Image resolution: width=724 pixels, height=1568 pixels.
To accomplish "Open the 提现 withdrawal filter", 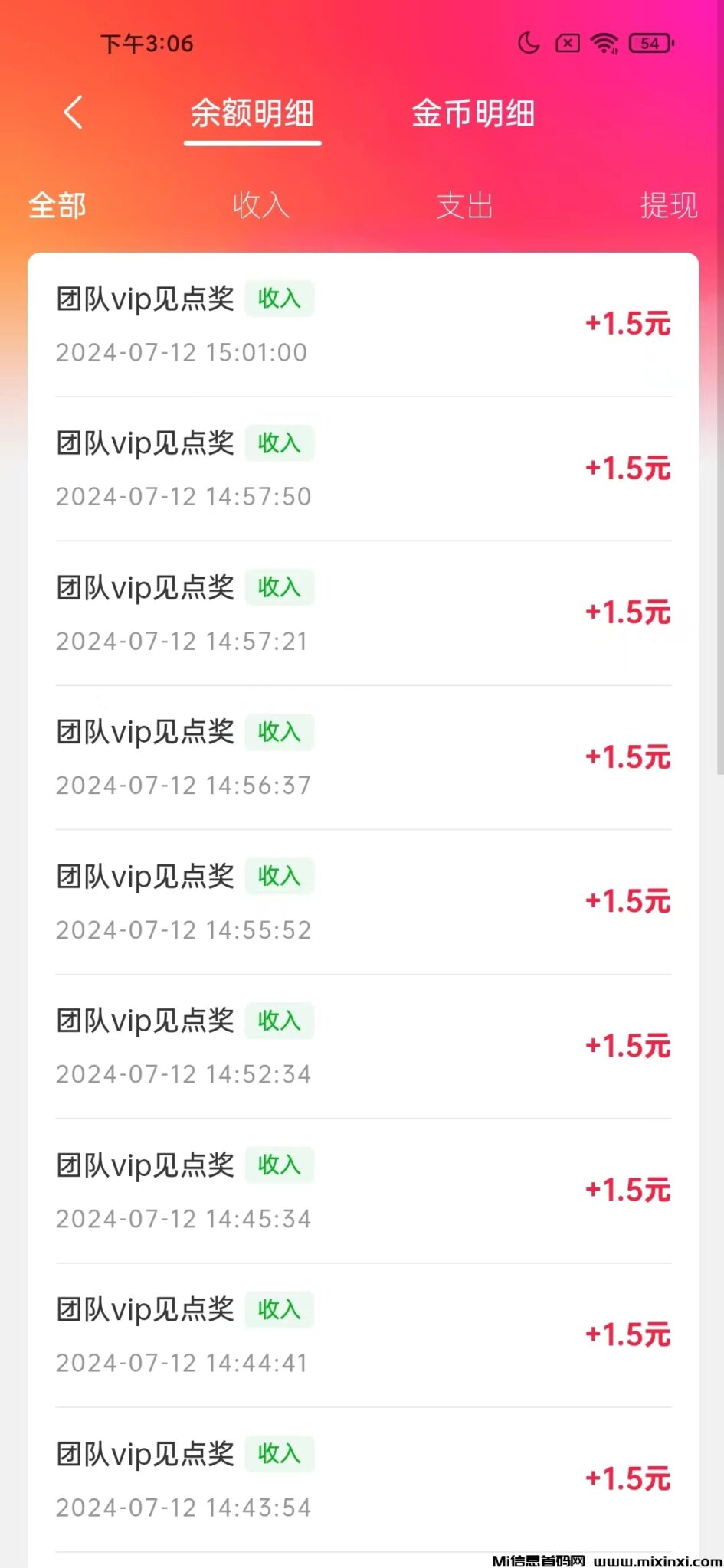I will point(667,205).
